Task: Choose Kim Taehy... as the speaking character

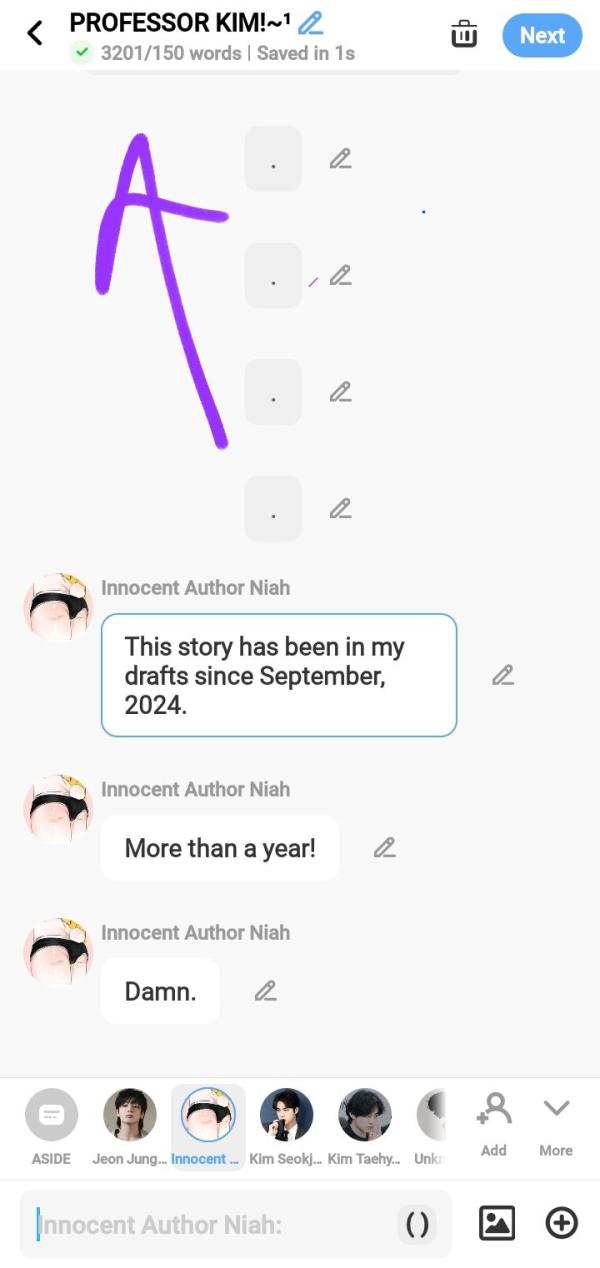Action: [364, 1115]
